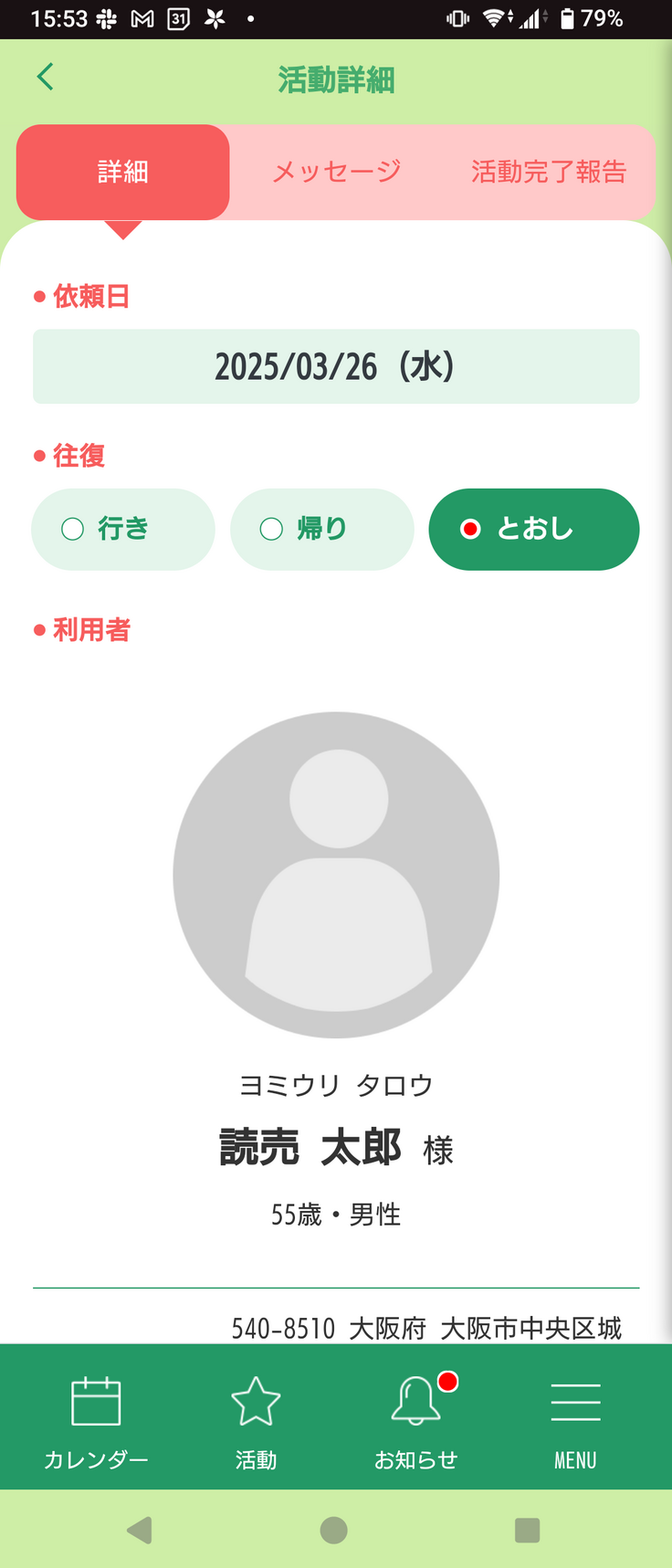Select the 行き option
Screen dimensions: 672x1568
click(123, 530)
